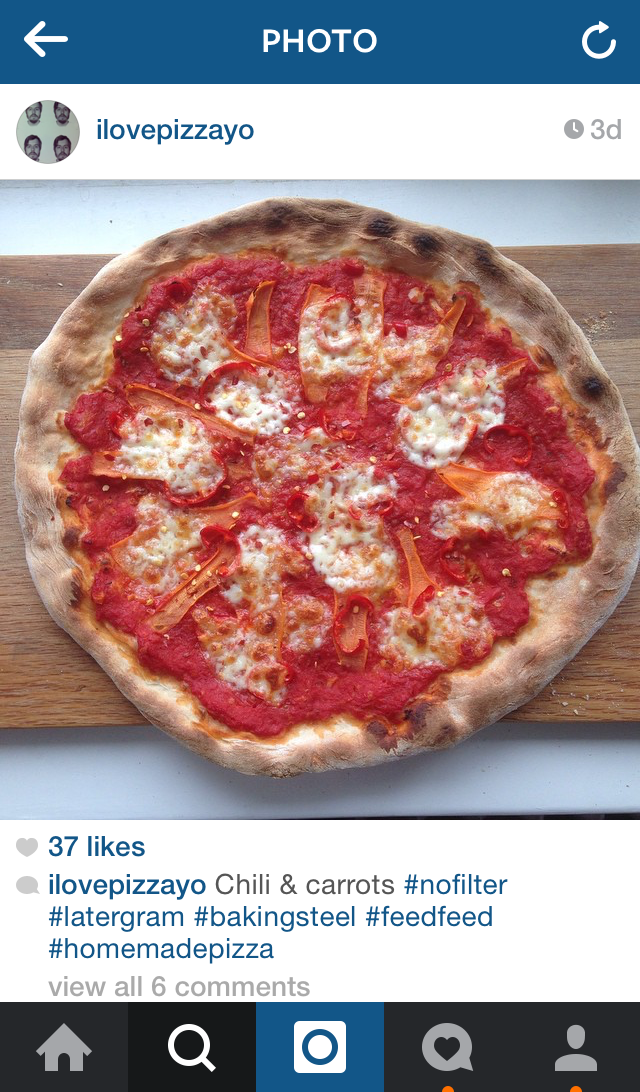Switch to the Activity heart tab
The image size is (640, 1092).
448,1047
